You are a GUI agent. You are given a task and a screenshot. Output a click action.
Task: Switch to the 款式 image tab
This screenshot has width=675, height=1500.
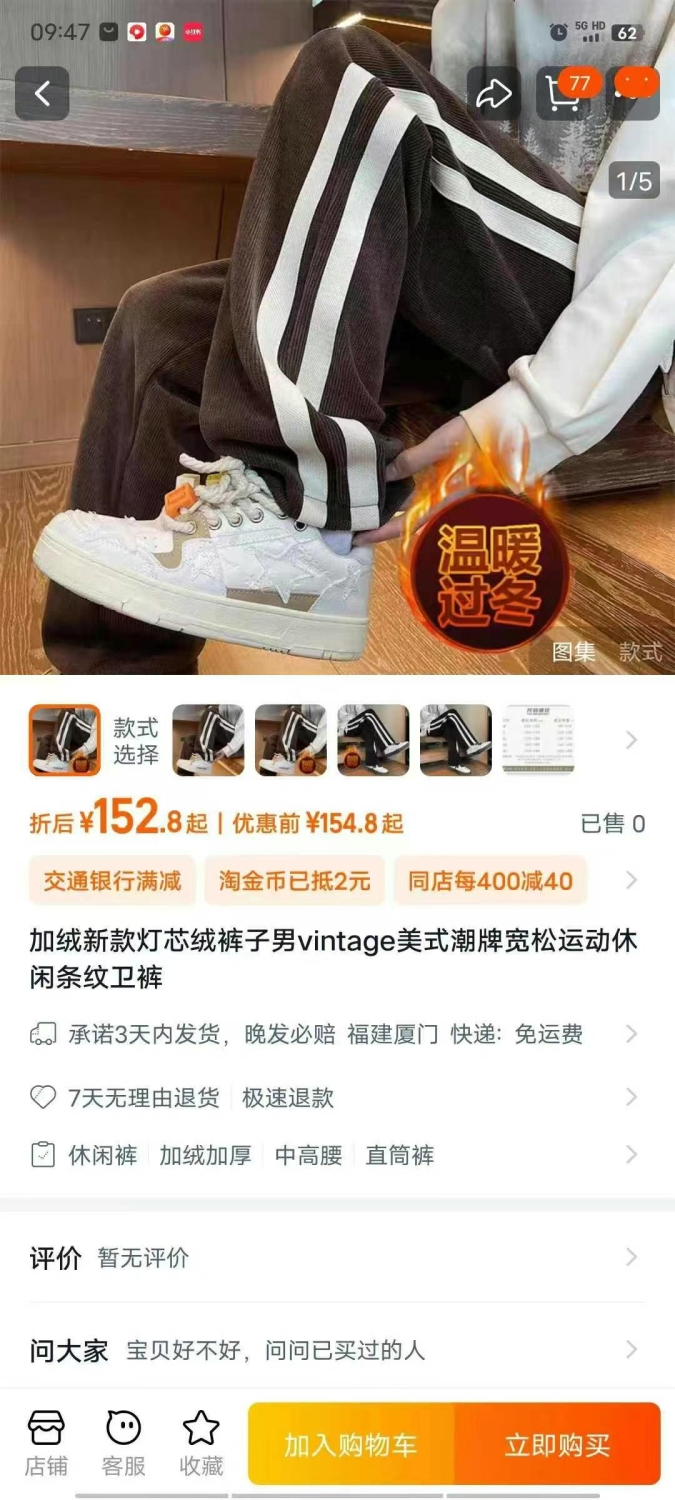(640, 652)
